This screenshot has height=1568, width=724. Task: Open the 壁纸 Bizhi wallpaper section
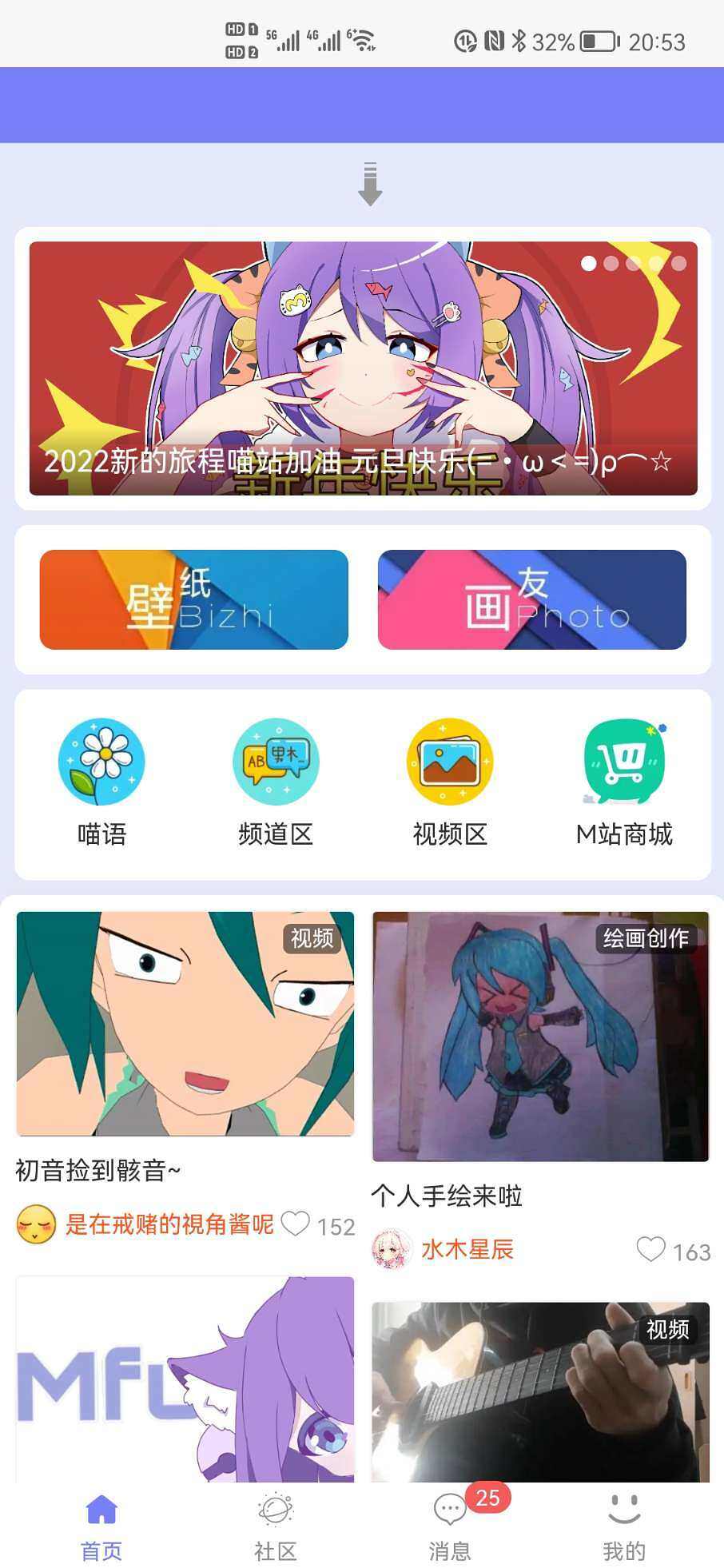(194, 599)
